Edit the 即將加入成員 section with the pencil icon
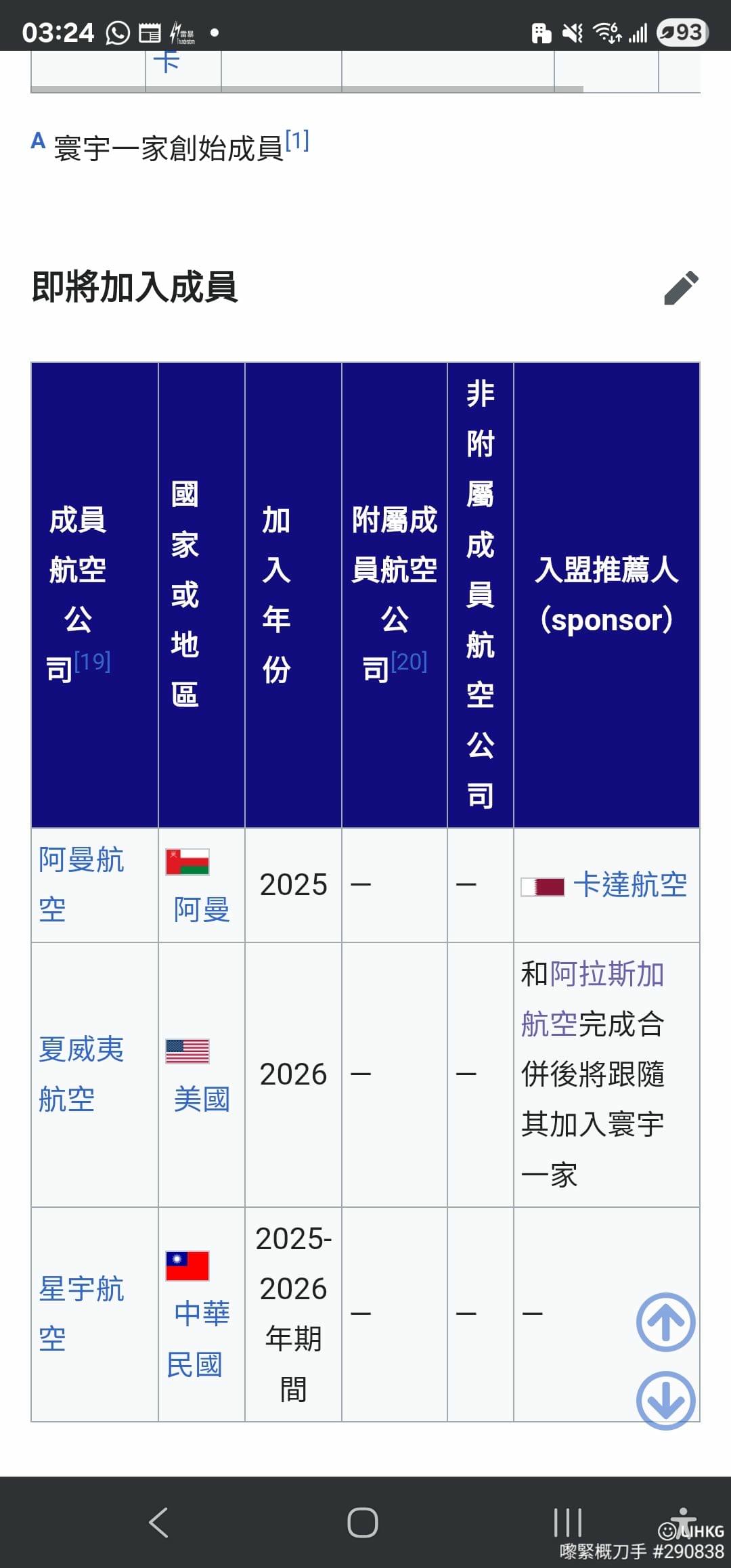This screenshot has width=731, height=1568. coord(681,288)
